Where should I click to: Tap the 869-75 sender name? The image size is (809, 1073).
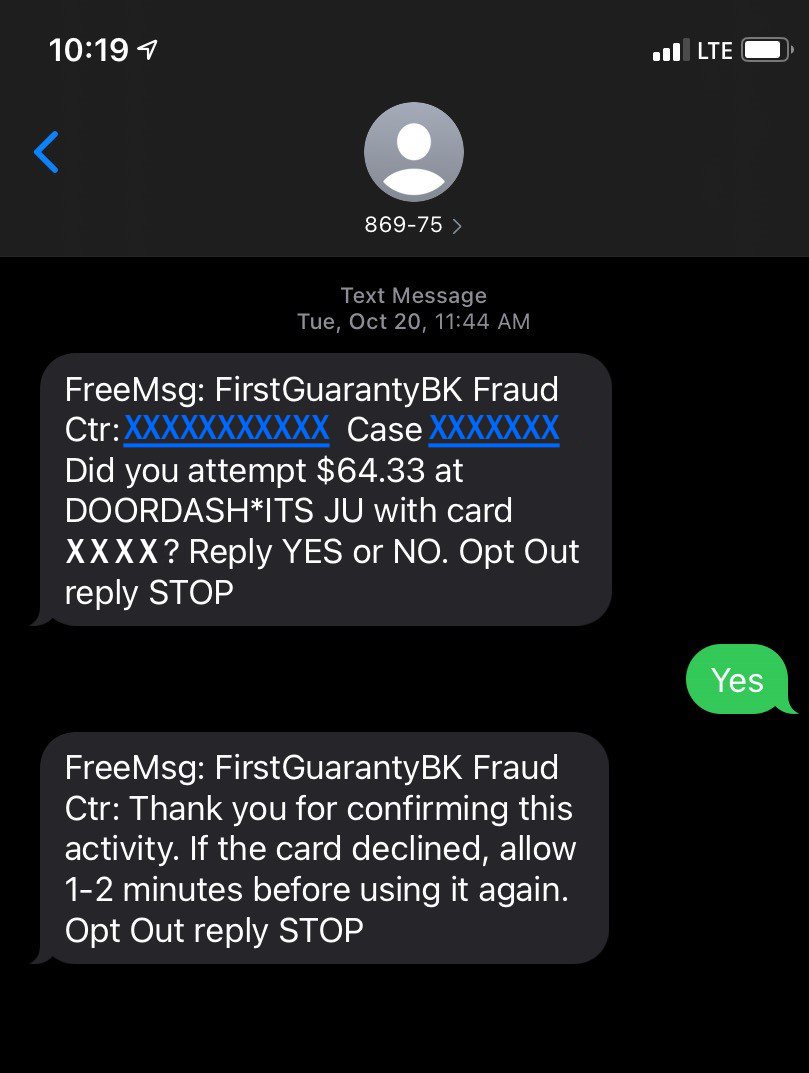click(x=403, y=225)
